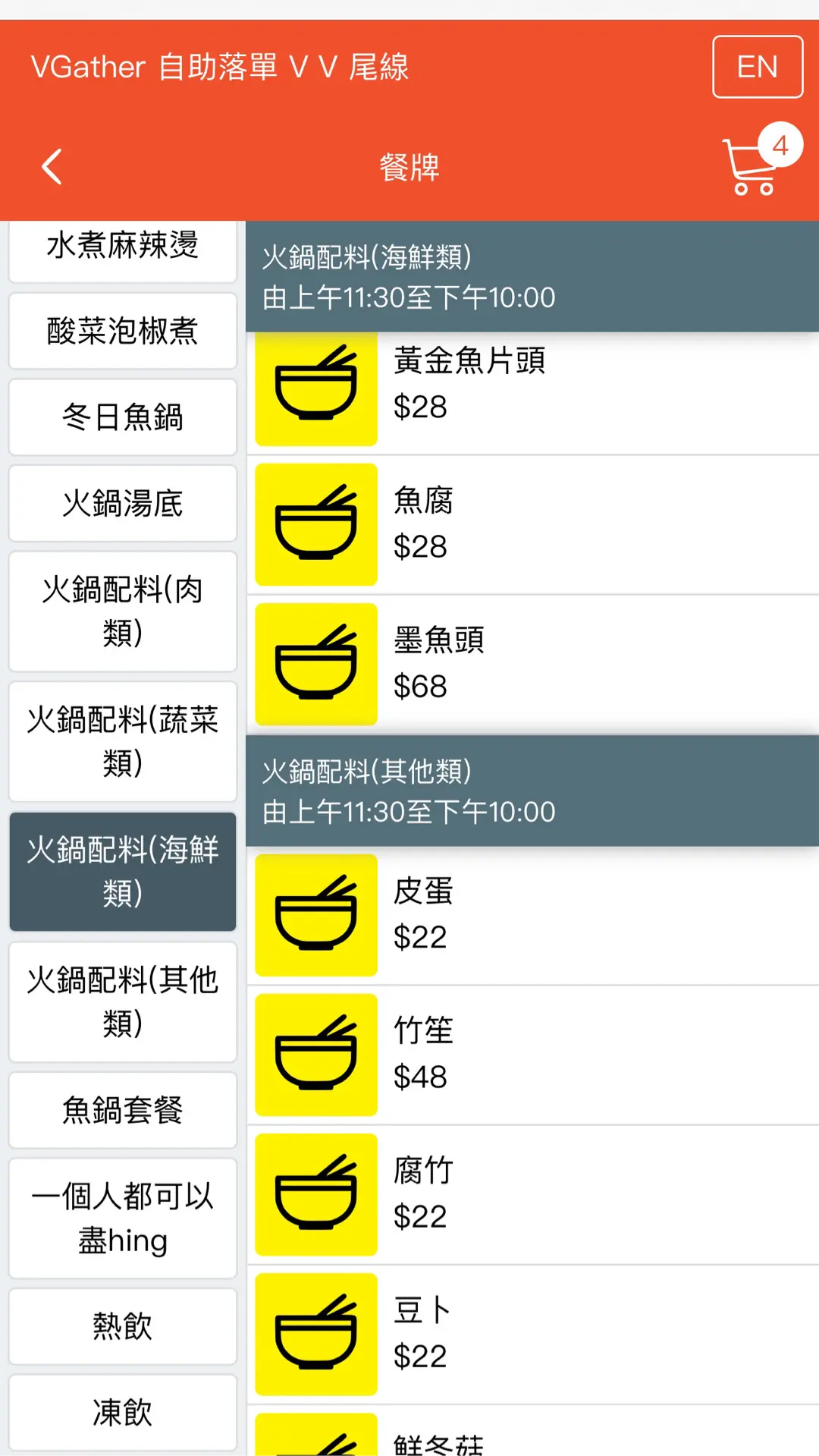Switch to 火鍋配料(蔬菜類) category
Screen dimensions: 819x1456
123,741
